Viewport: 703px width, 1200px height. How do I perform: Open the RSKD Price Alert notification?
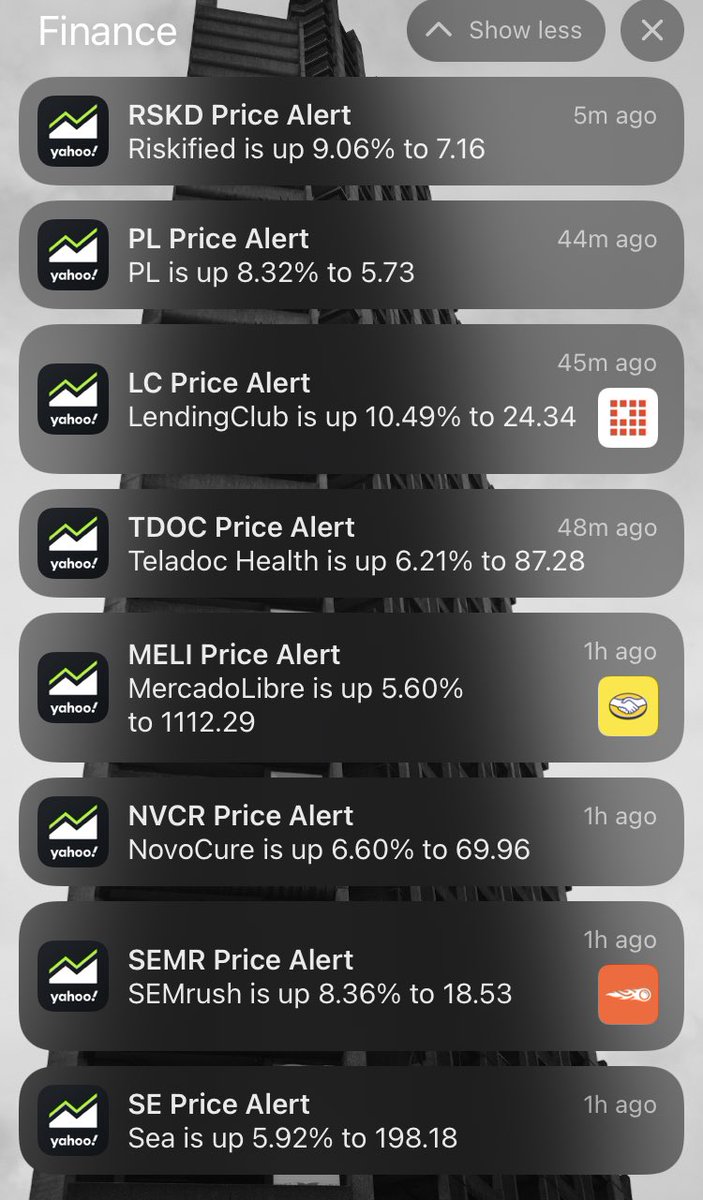click(x=350, y=132)
